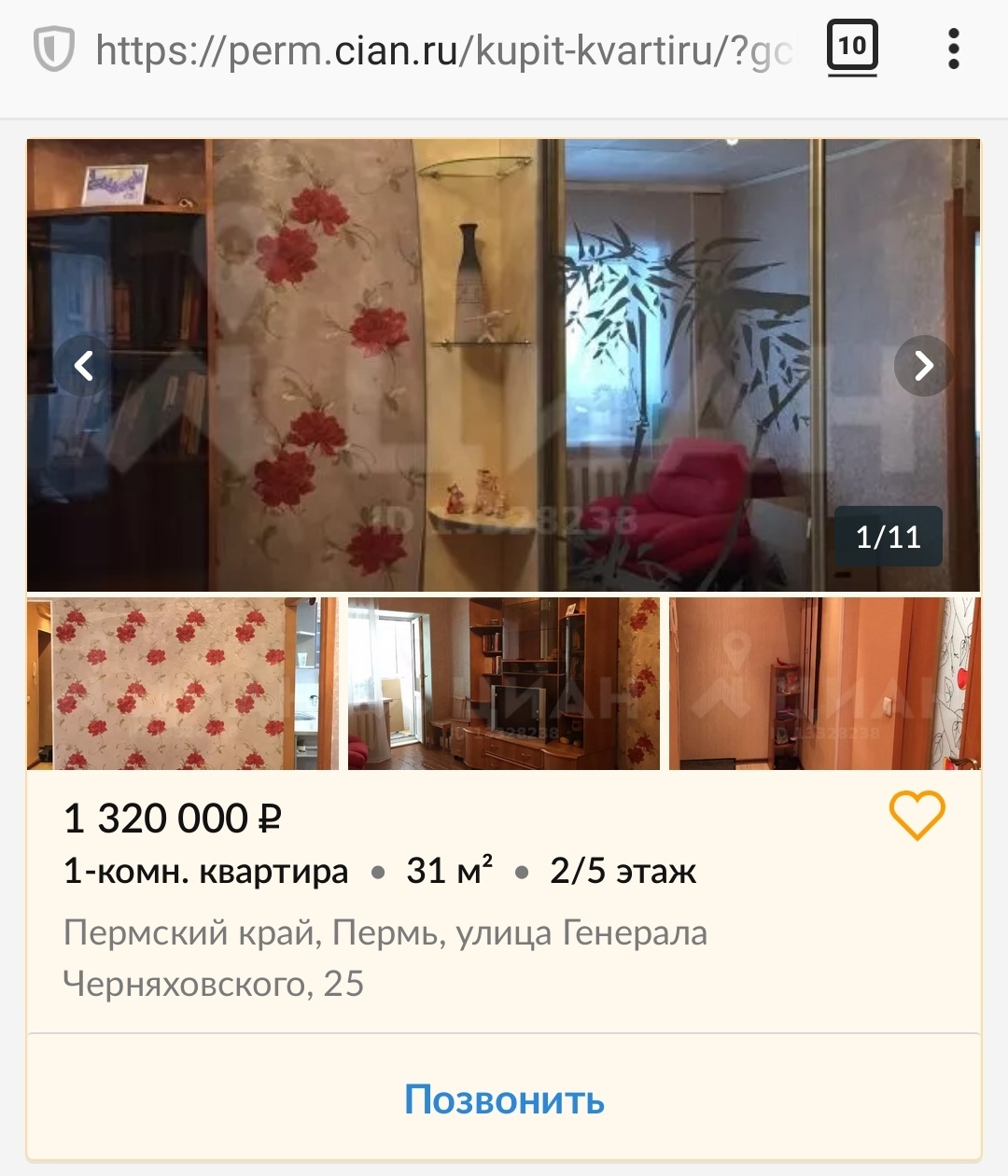Go to the previous apartment photo
Image resolution: width=1008 pixels, height=1176 pixels.
click(x=84, y=365)
